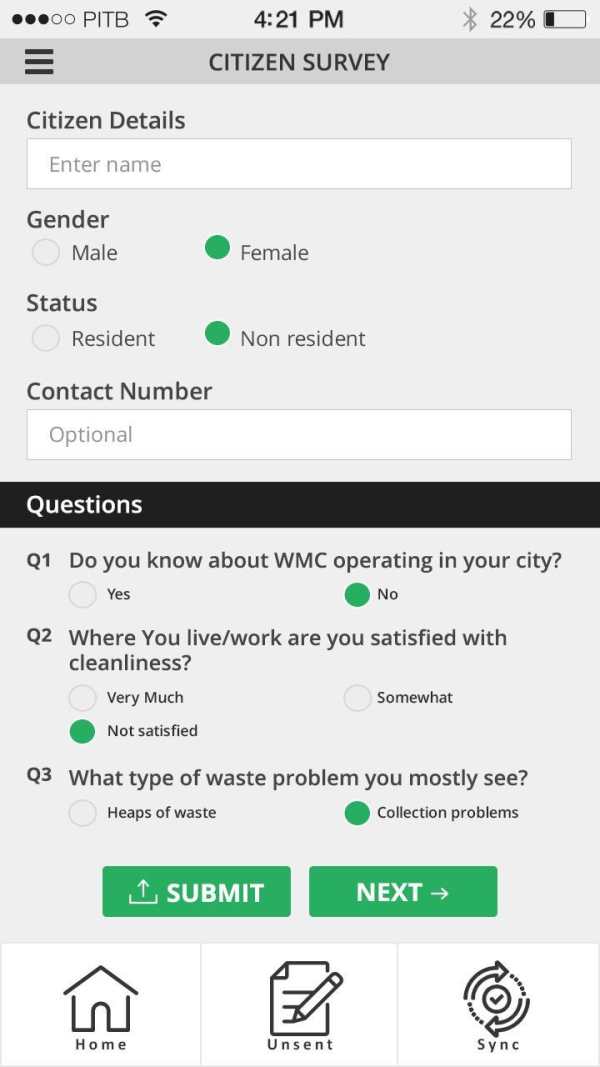The height and width of the screenshot is (1067, 600).
Task: Open the hamburger drawer menu
Action: point(39,62)
